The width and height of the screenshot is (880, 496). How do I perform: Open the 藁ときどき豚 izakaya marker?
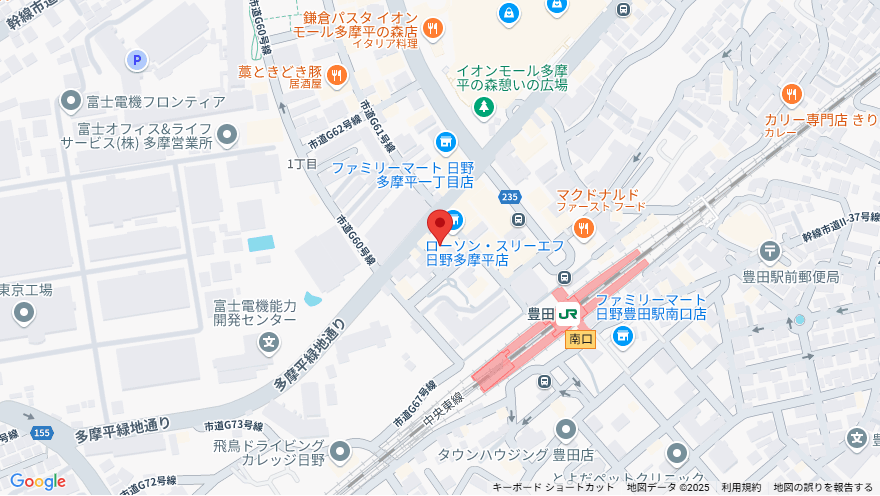336,73
